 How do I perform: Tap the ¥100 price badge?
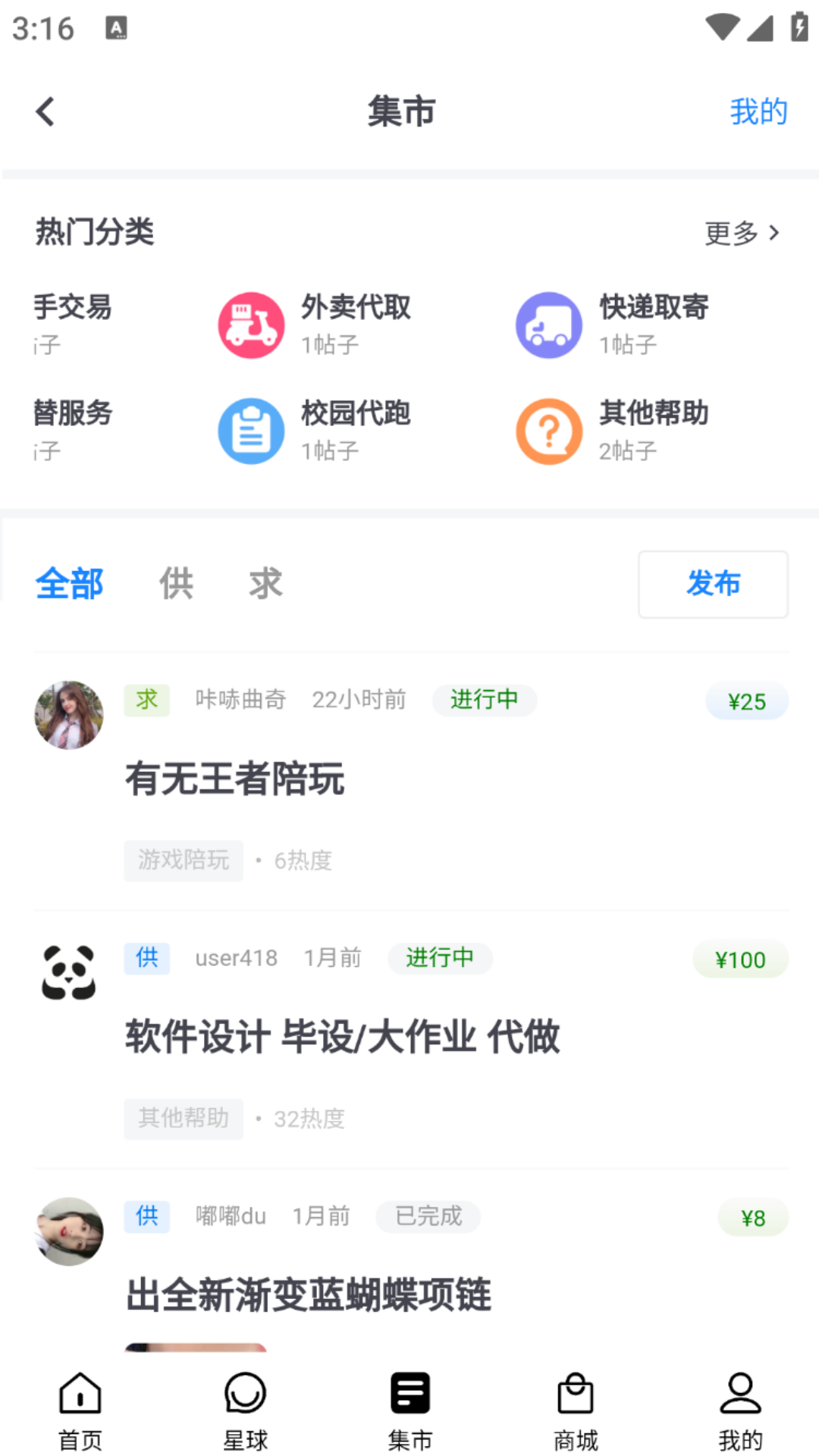pyautogui.click(x=740, y=959)
